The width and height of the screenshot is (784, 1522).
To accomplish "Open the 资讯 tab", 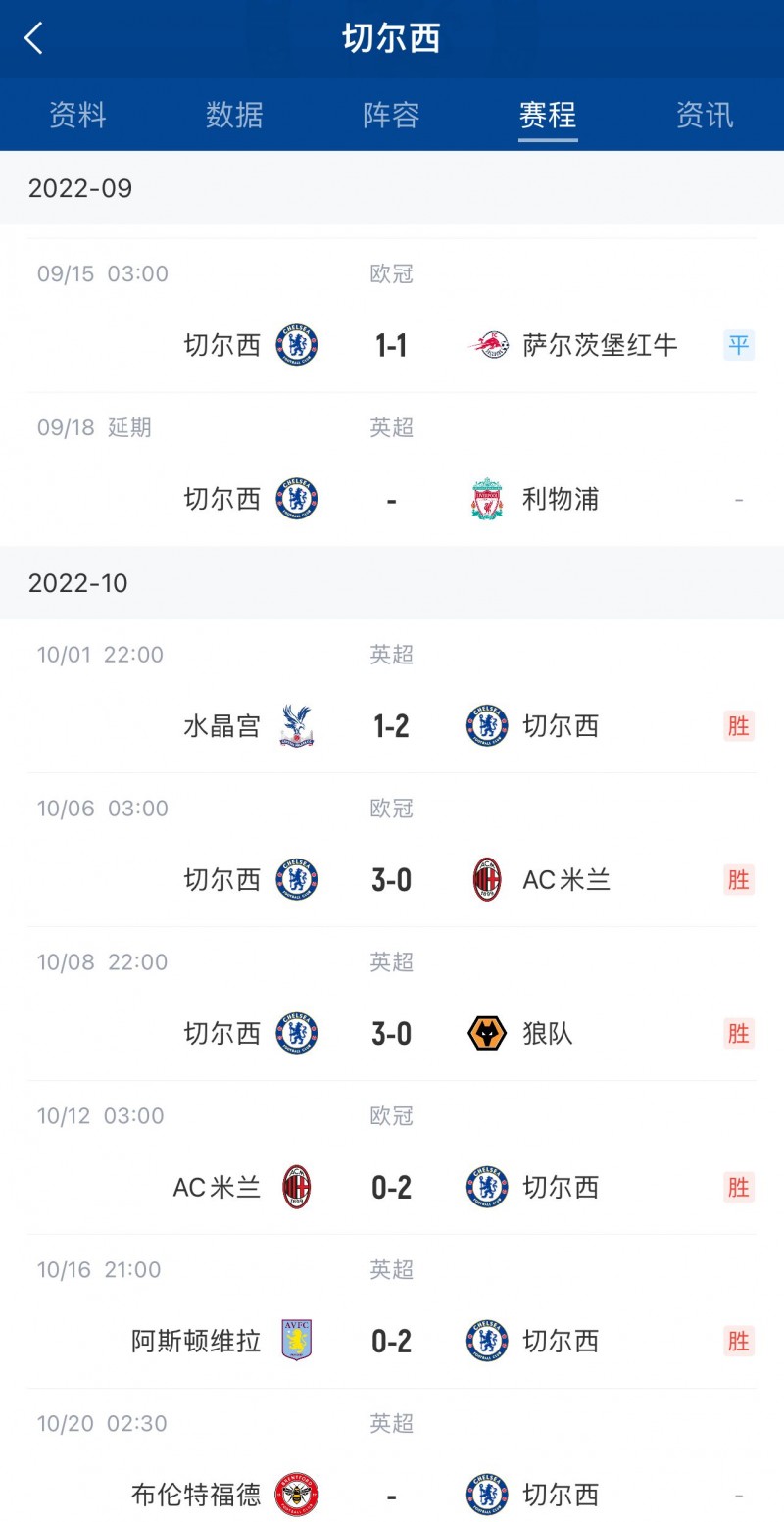I will (705, 115).
